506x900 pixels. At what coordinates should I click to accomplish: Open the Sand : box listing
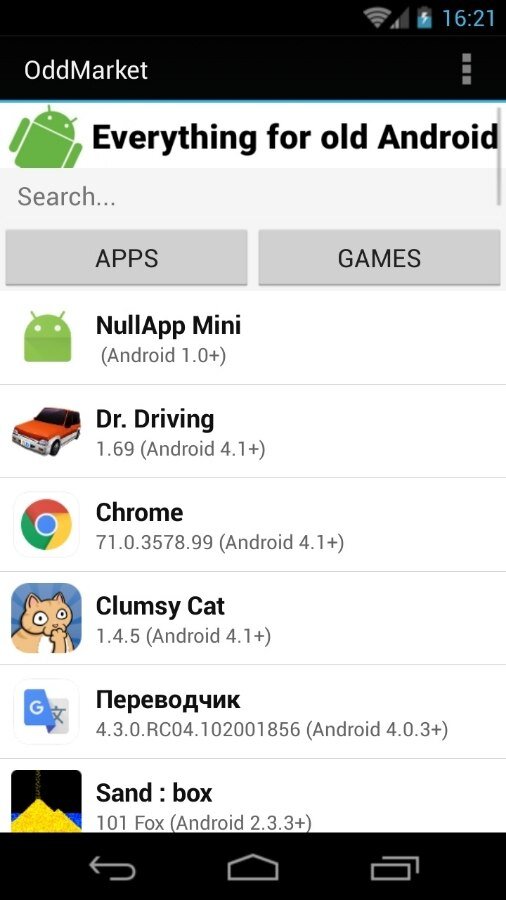coord(253,796)
